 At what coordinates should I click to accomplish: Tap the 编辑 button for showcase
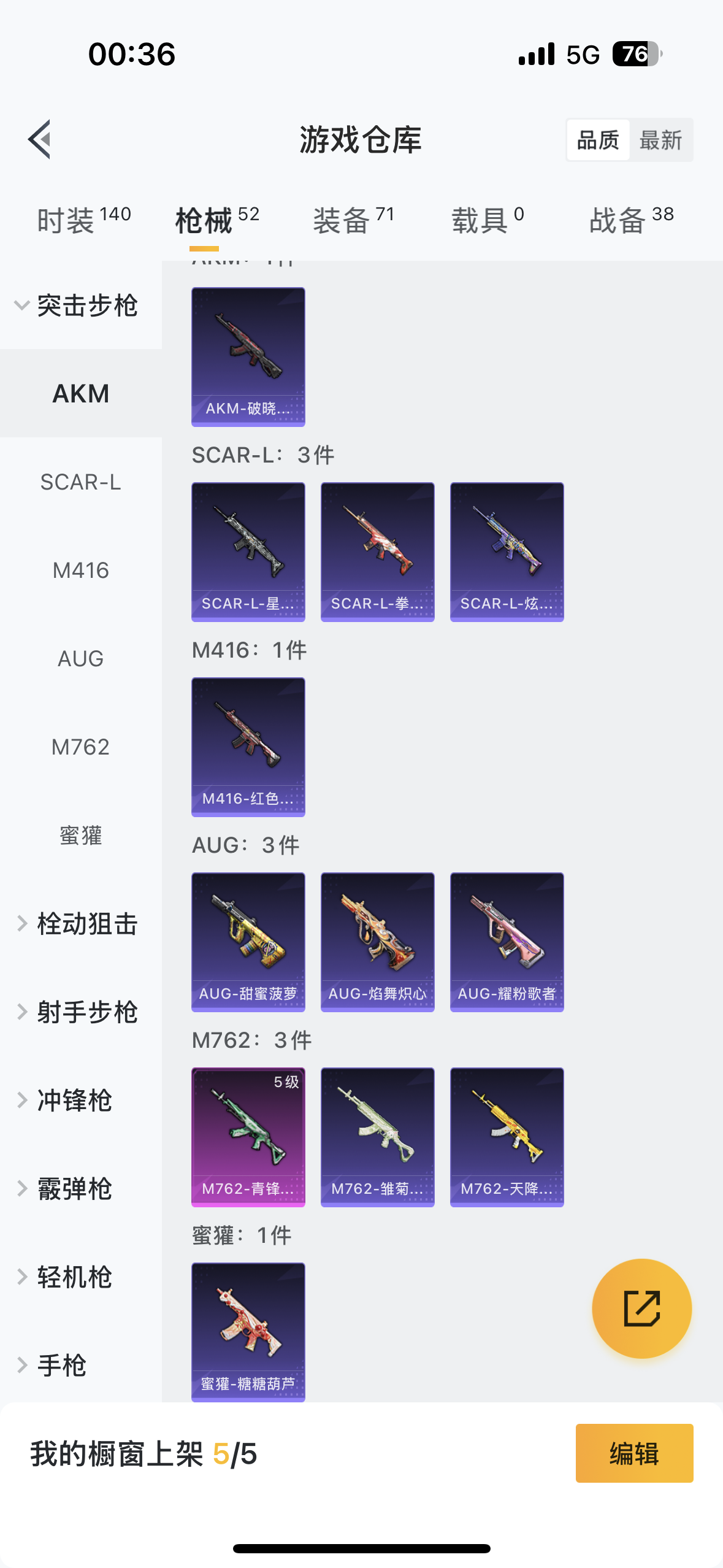tap(634, 1453)
